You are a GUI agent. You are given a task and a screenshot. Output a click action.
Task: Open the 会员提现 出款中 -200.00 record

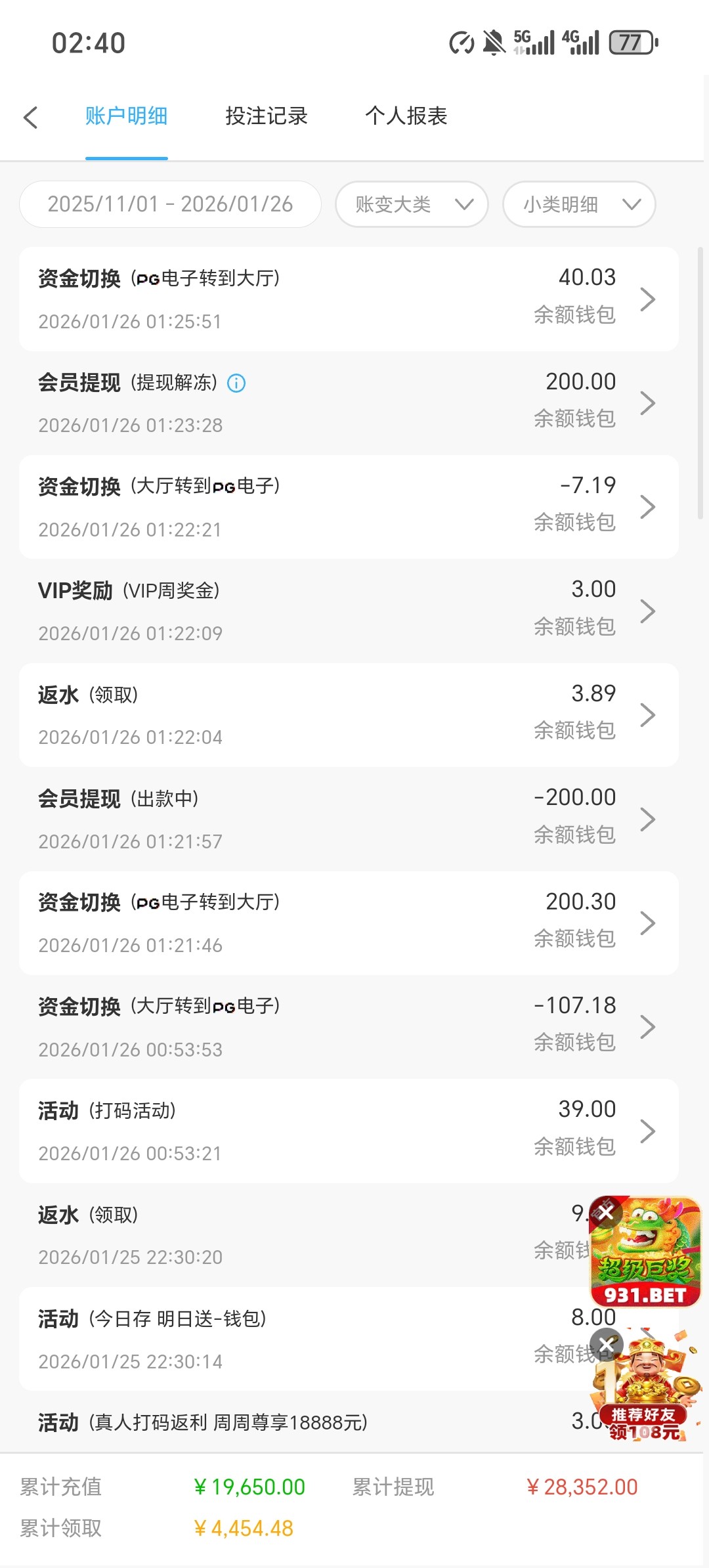pos(348,819)
